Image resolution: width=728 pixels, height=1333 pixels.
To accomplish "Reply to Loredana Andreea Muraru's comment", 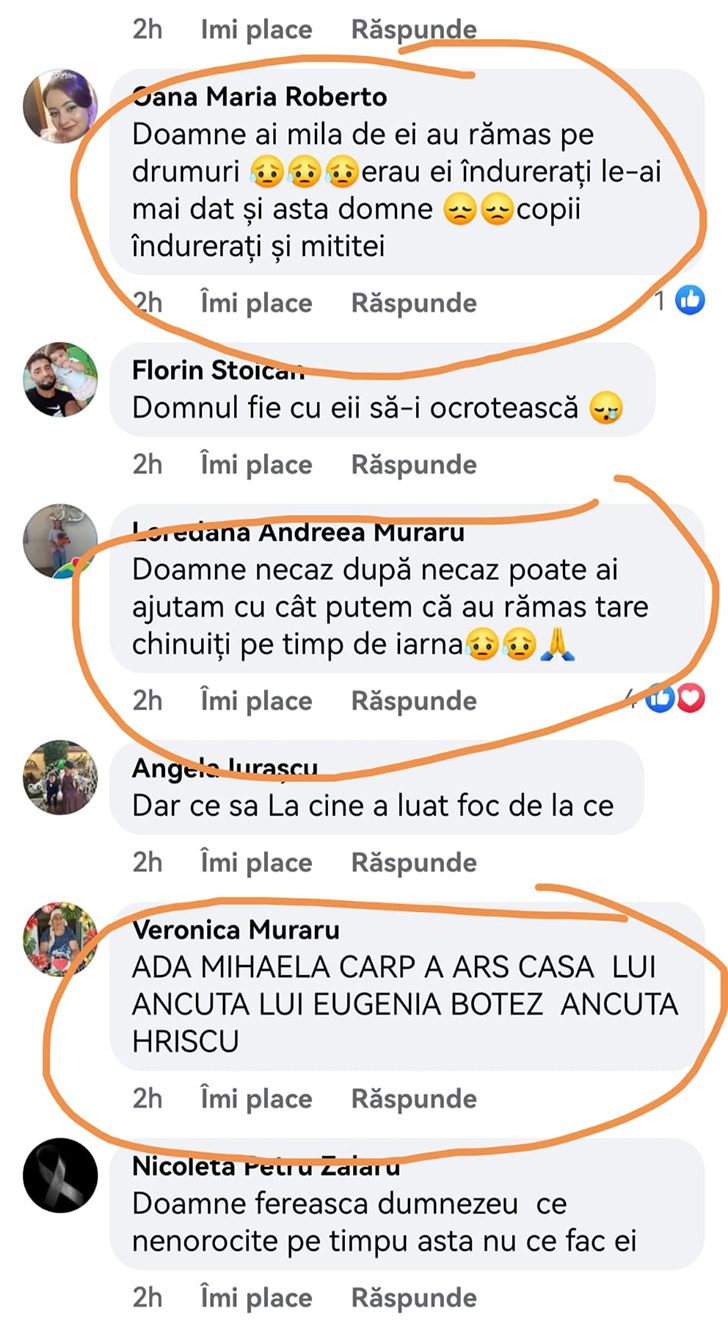I will click(x=413, y=700).
